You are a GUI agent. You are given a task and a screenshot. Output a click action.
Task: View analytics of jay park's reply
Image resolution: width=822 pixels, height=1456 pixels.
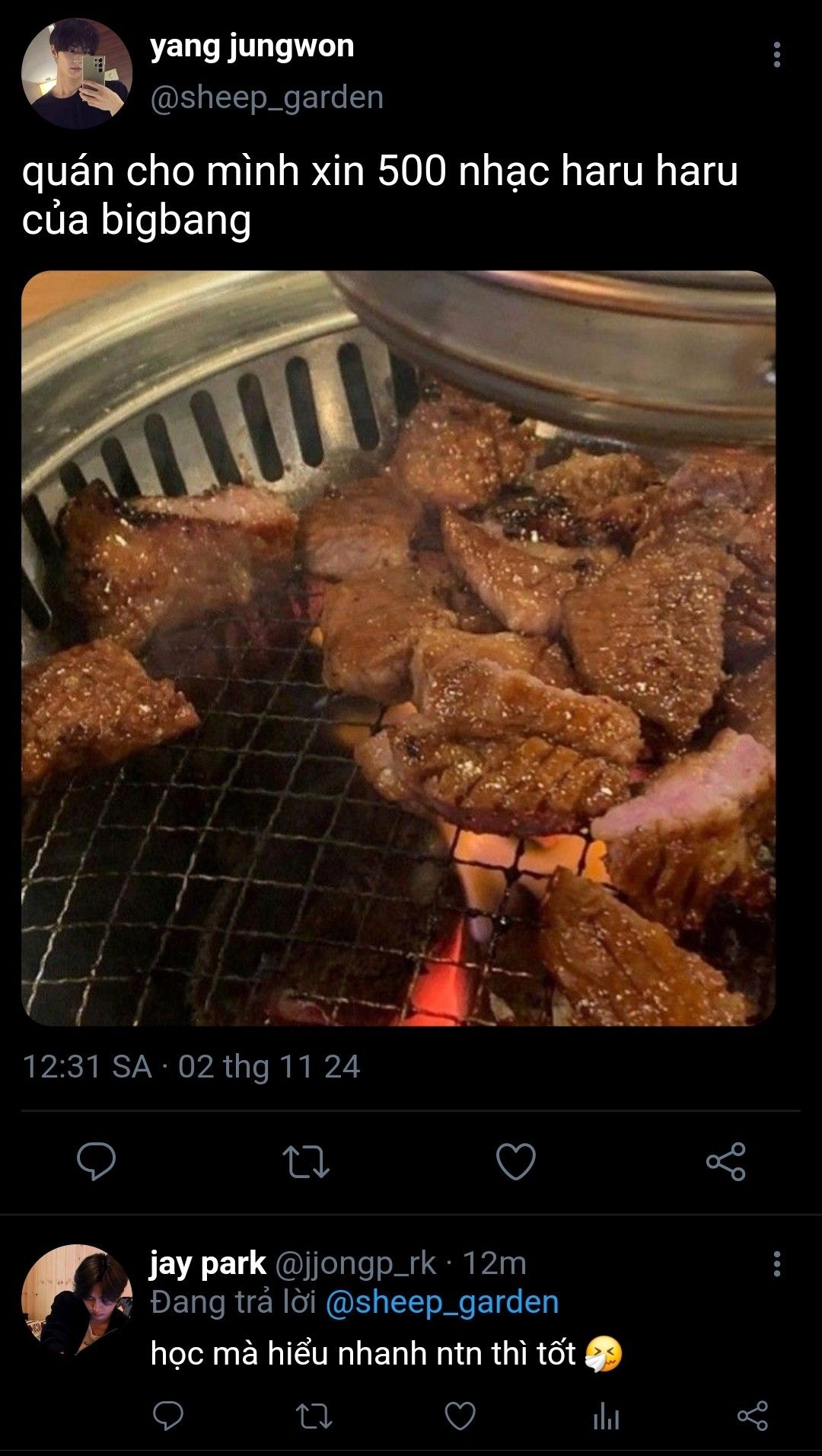(x=606, y=1416)
